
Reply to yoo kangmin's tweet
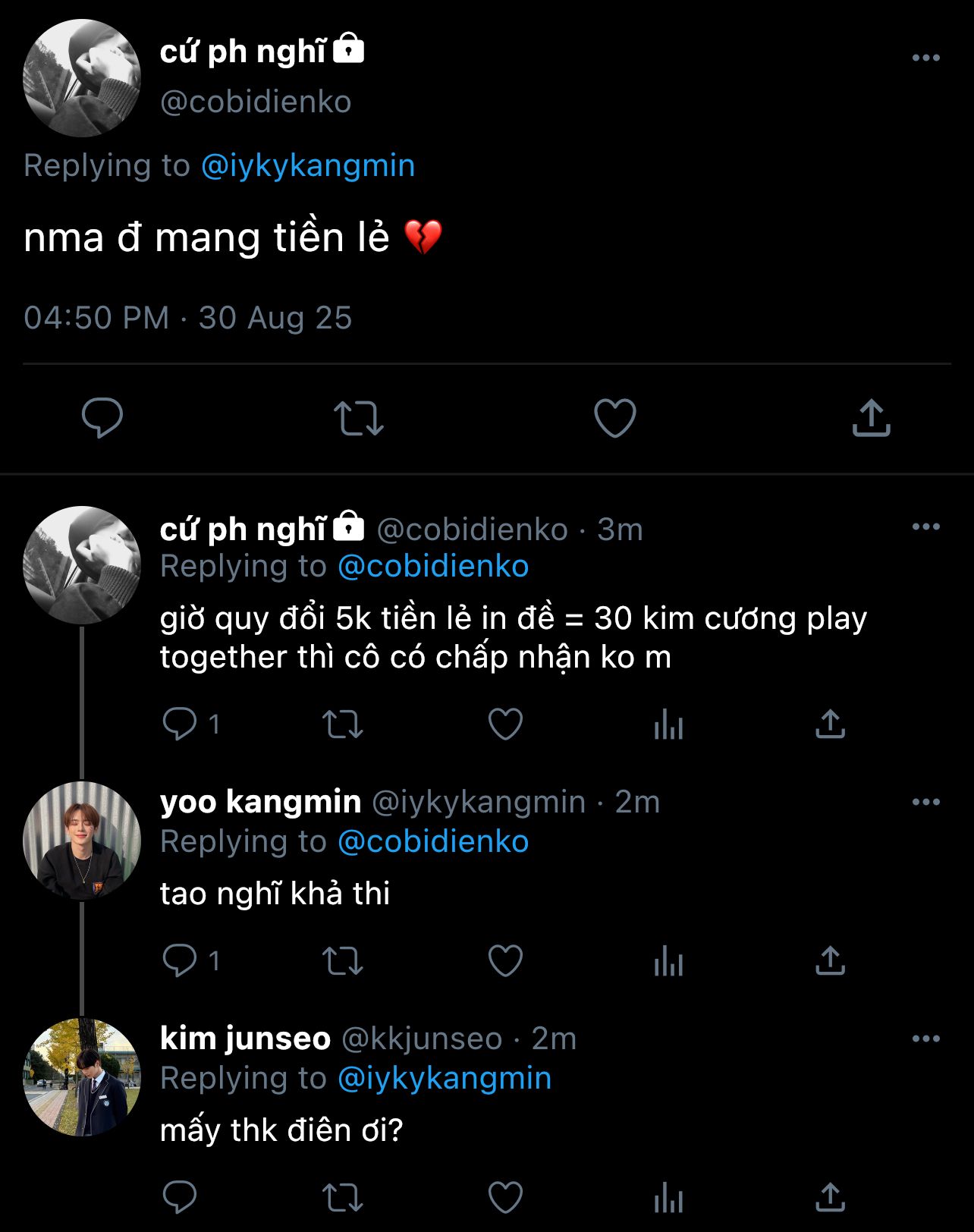click(x=180, y=961)
